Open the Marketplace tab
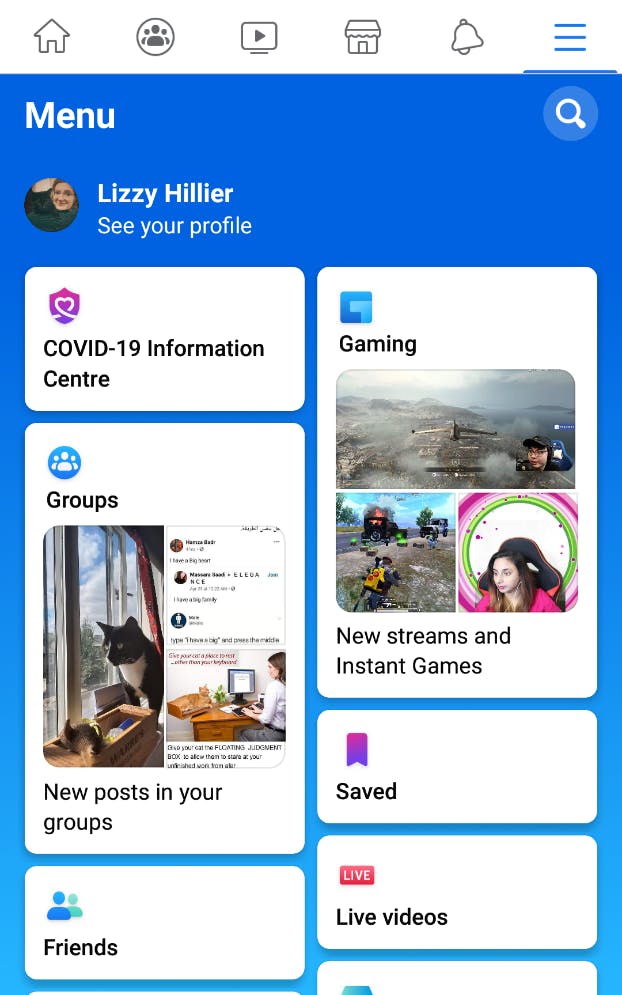The width and height of the screenshot is (622, 995). [x=363, y=37]
